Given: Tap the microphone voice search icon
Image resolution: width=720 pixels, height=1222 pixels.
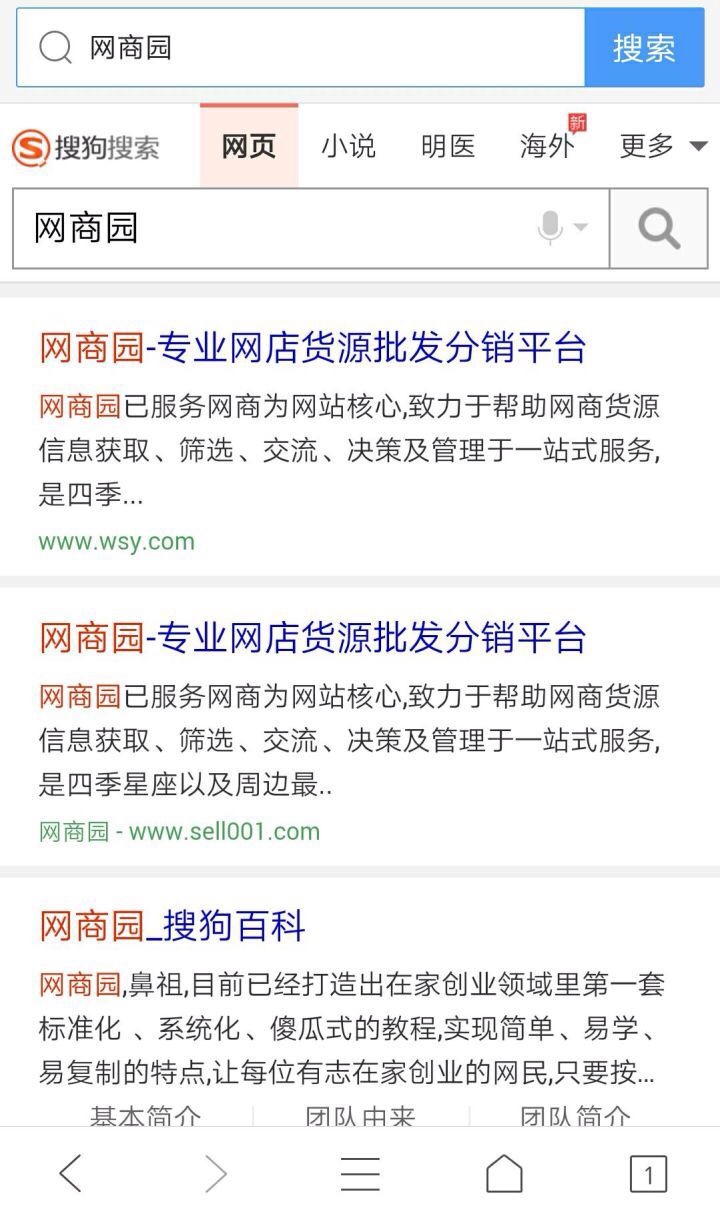Looking at the screenshot, I should (551, 228).
